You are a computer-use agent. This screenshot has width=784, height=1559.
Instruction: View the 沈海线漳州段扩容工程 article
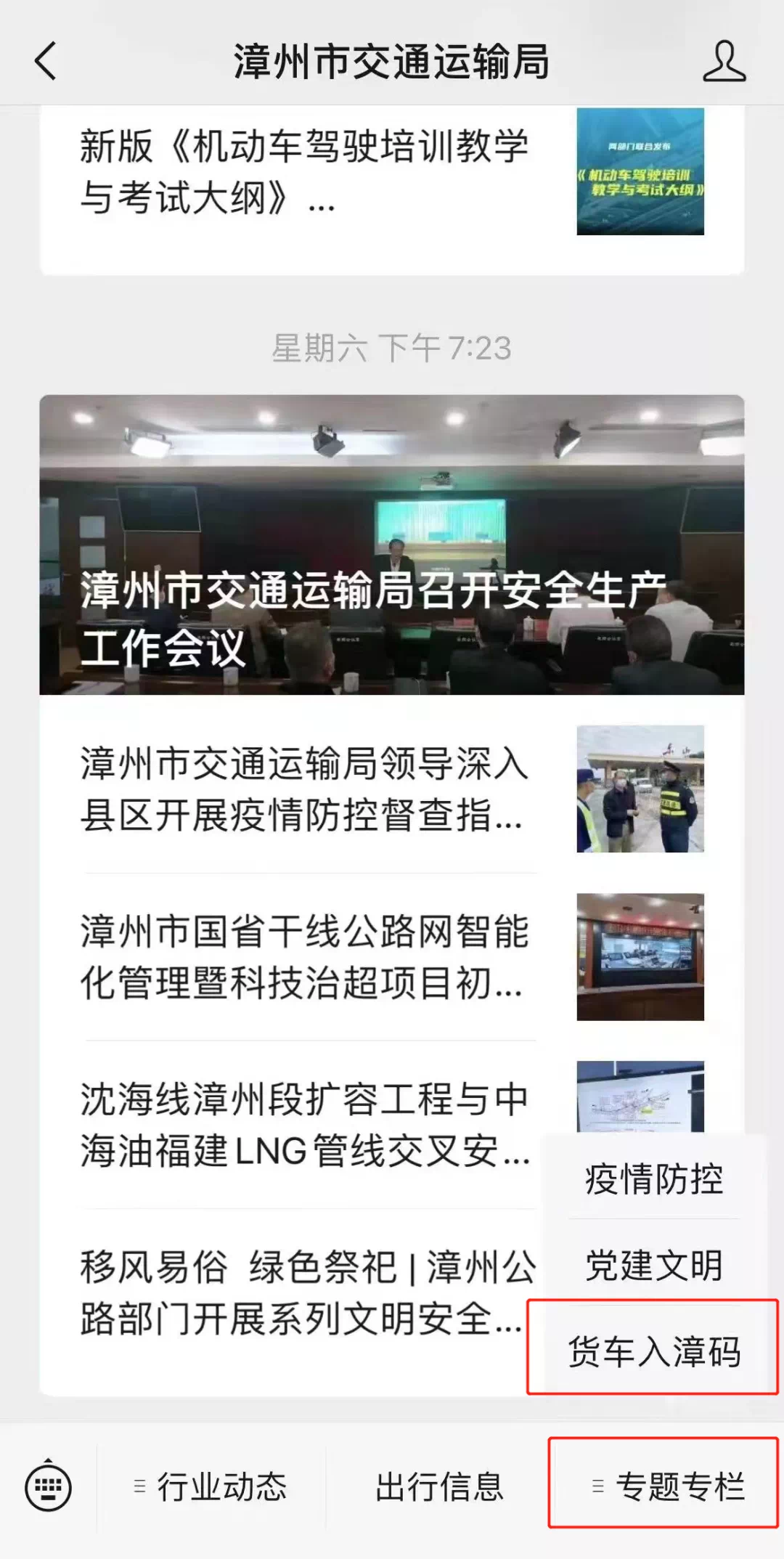pos(305,1125)
